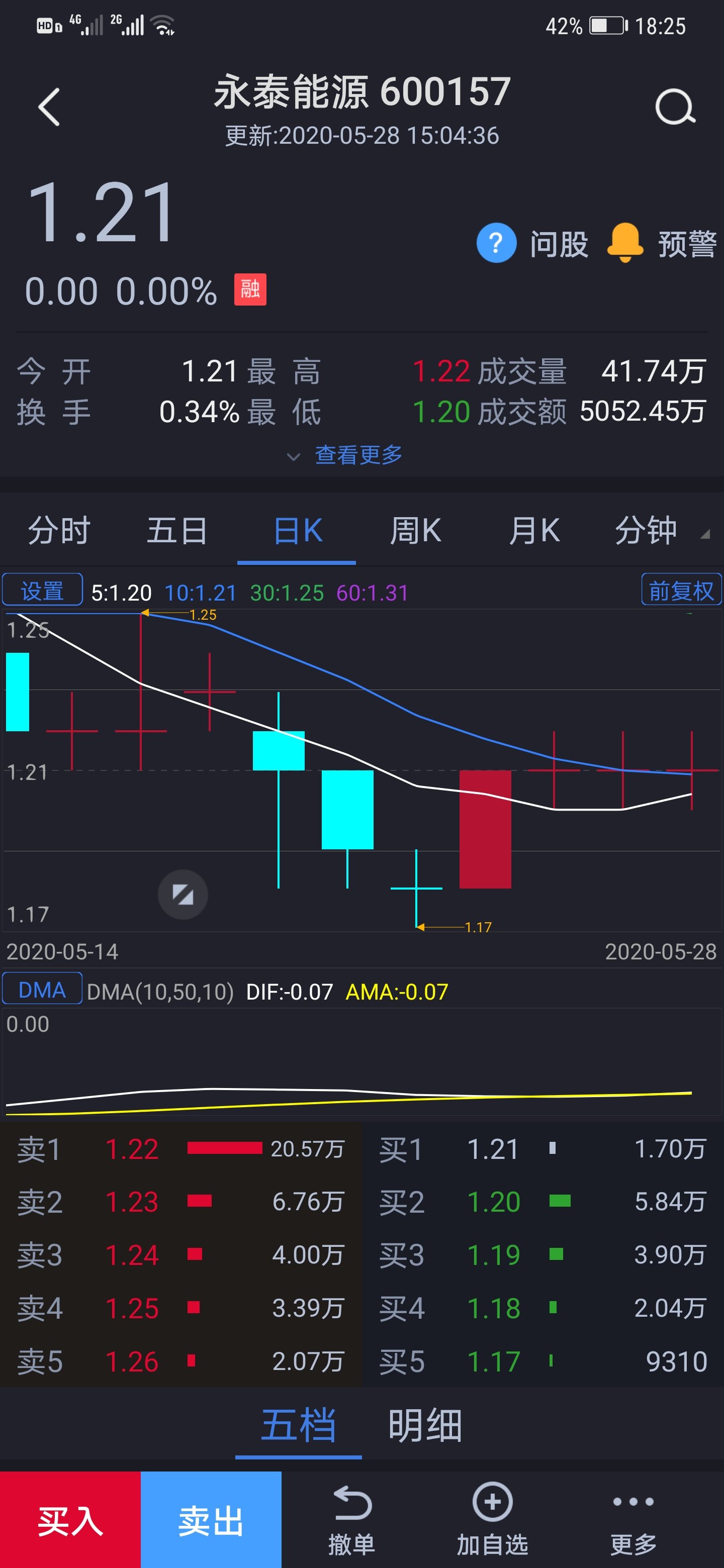This screenshot has height=1568, width=724.
Task: Open the chart 设置 settings
Action: pyautogui.click(x=42, y=589)
